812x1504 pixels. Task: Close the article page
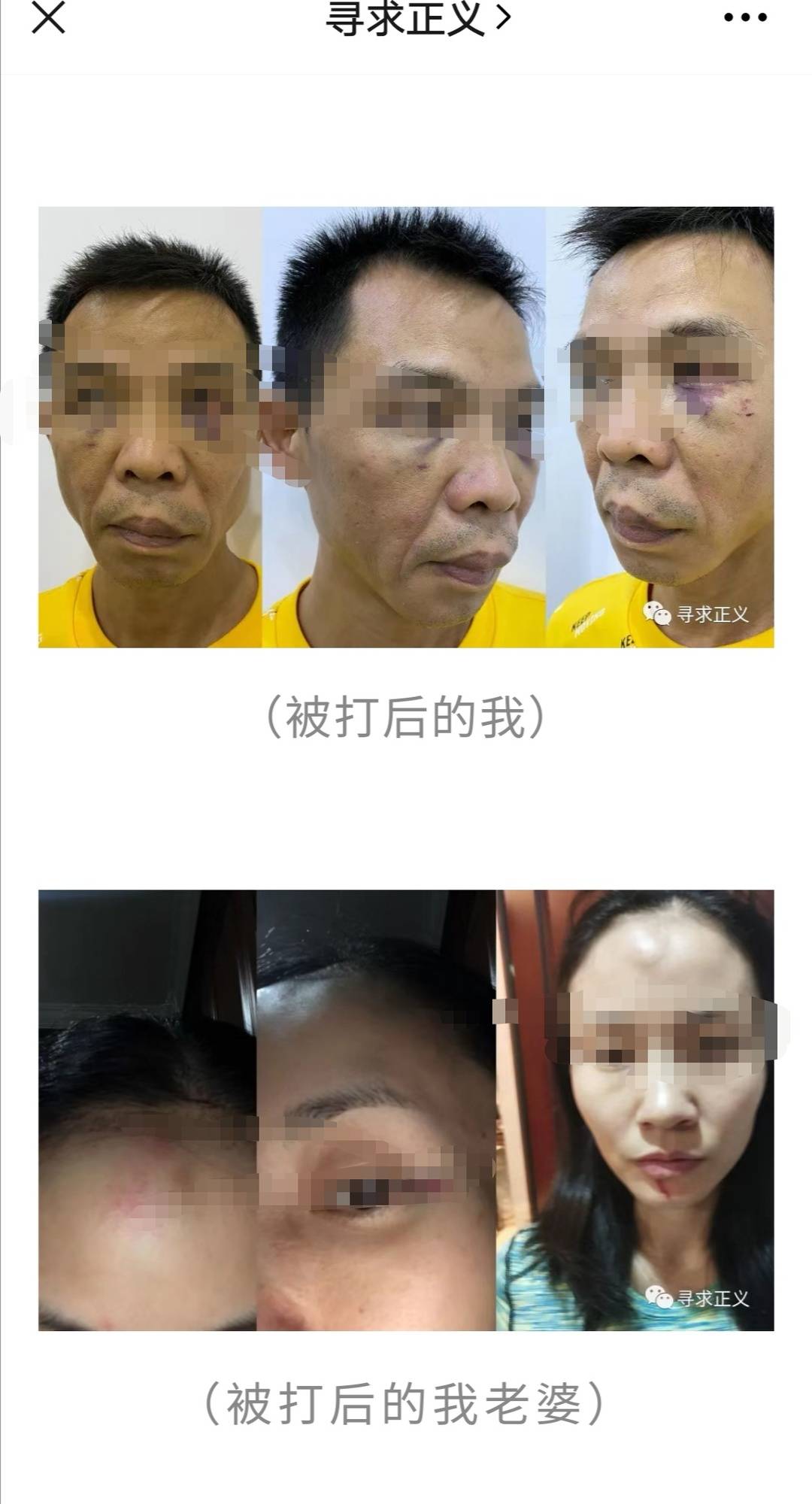click(x=49, y=18)
